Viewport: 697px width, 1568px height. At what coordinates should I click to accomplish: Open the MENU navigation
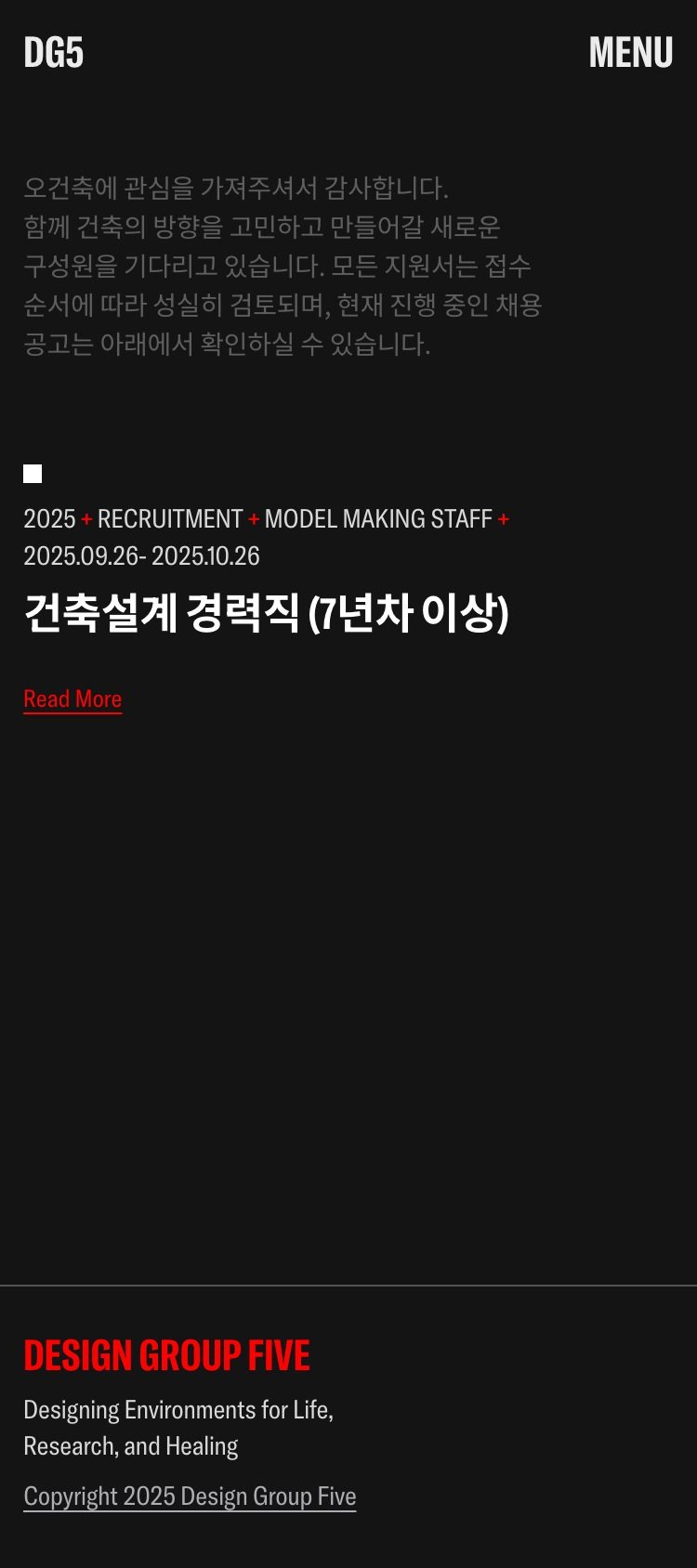point(630,53)
